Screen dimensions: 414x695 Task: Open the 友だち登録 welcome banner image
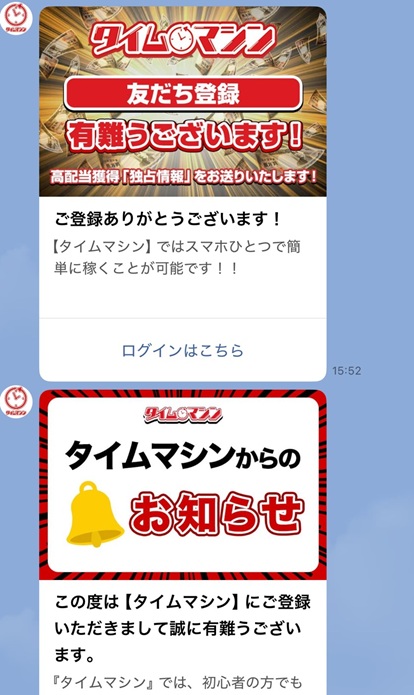[x=183, y=102]
